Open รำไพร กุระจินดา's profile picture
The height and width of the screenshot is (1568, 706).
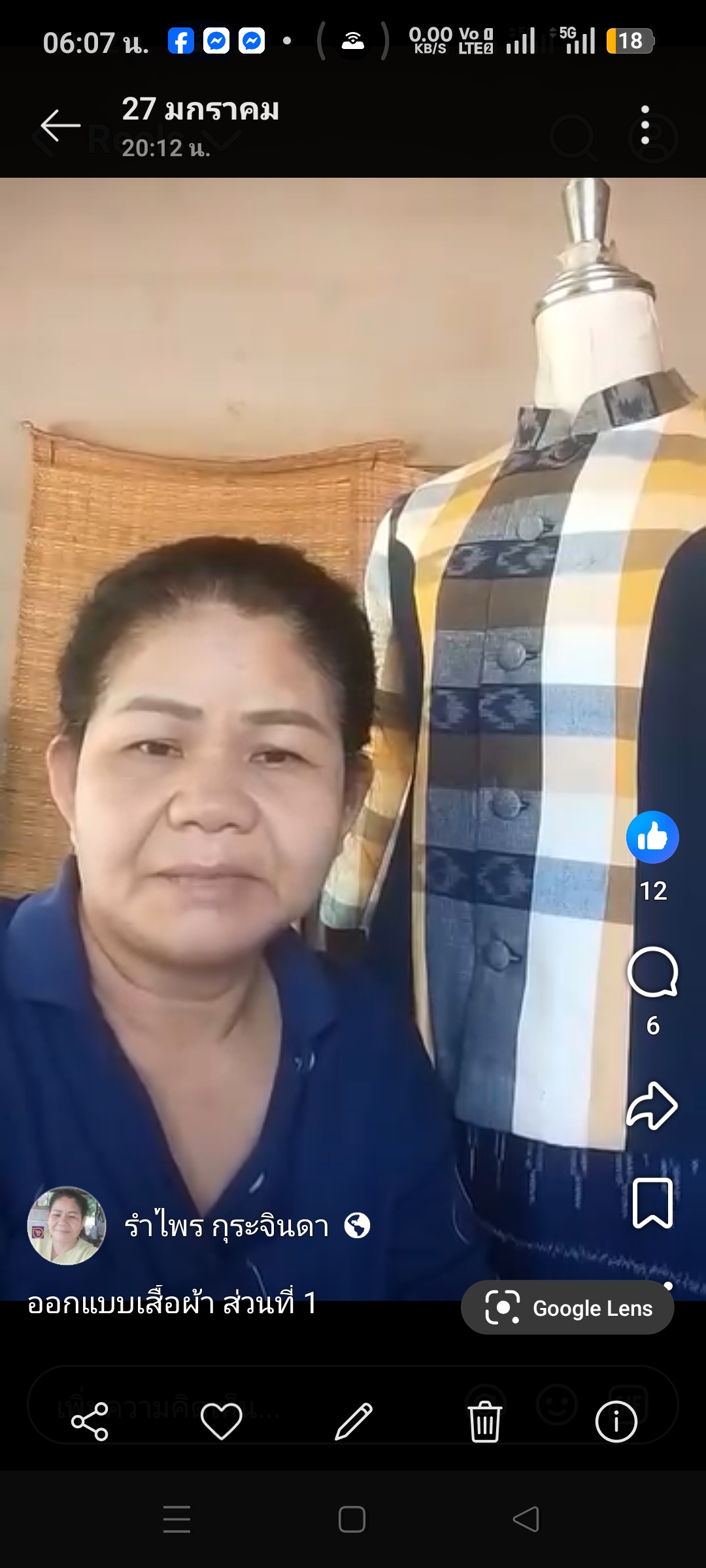[x=66, y=1226]
